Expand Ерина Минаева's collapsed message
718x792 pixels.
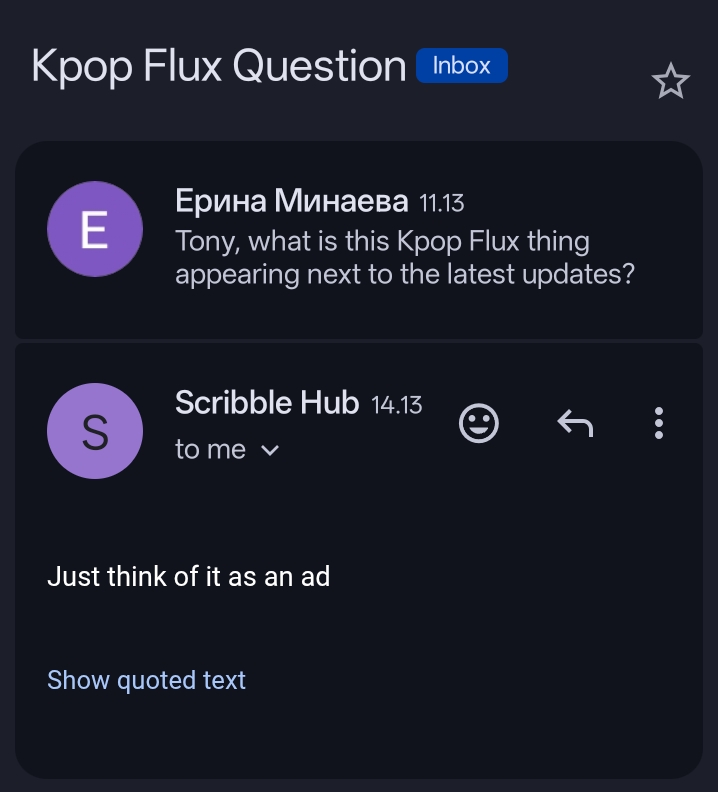[404, 242]
